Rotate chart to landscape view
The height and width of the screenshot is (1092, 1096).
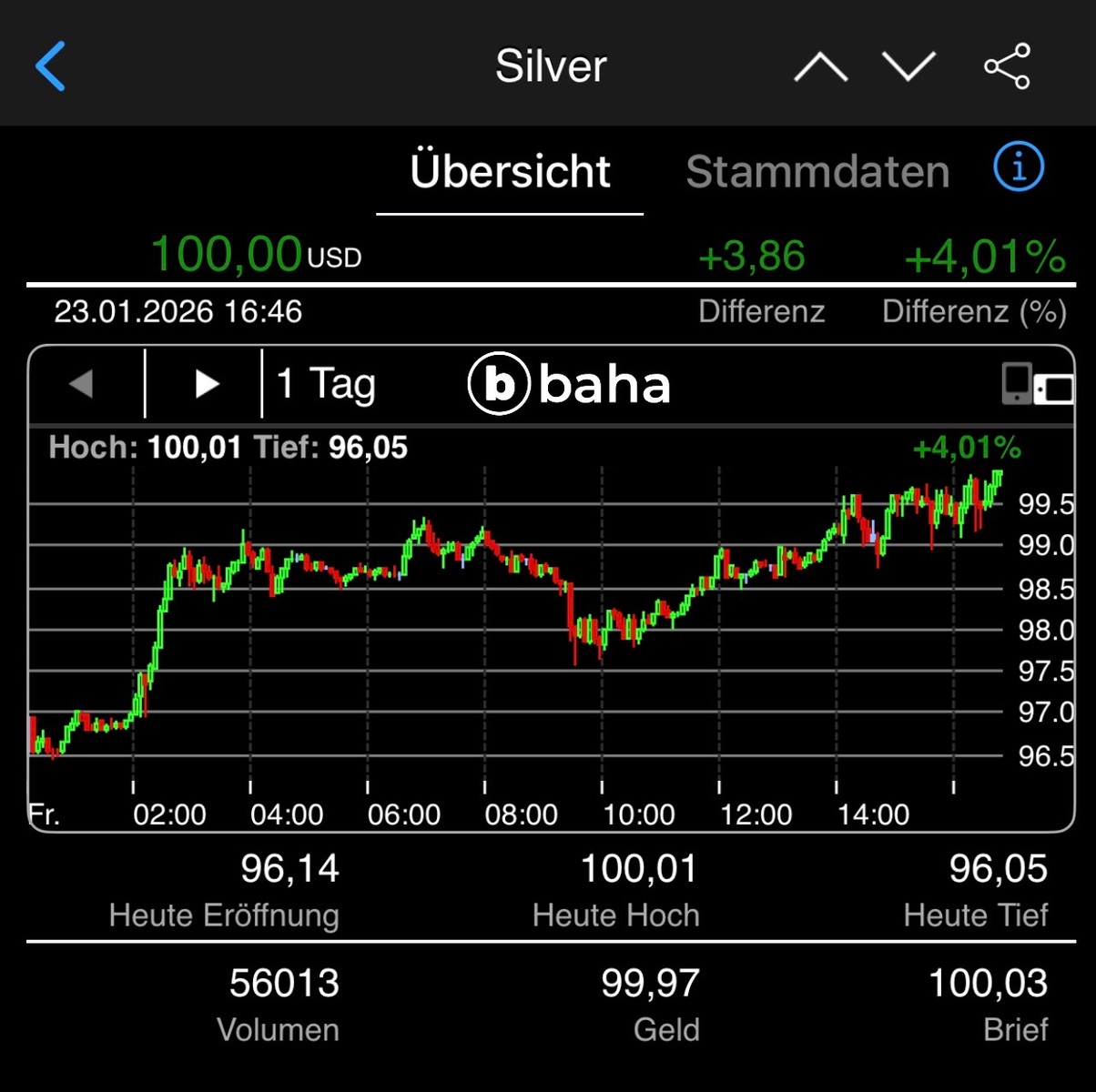[x=1037, y=384]
